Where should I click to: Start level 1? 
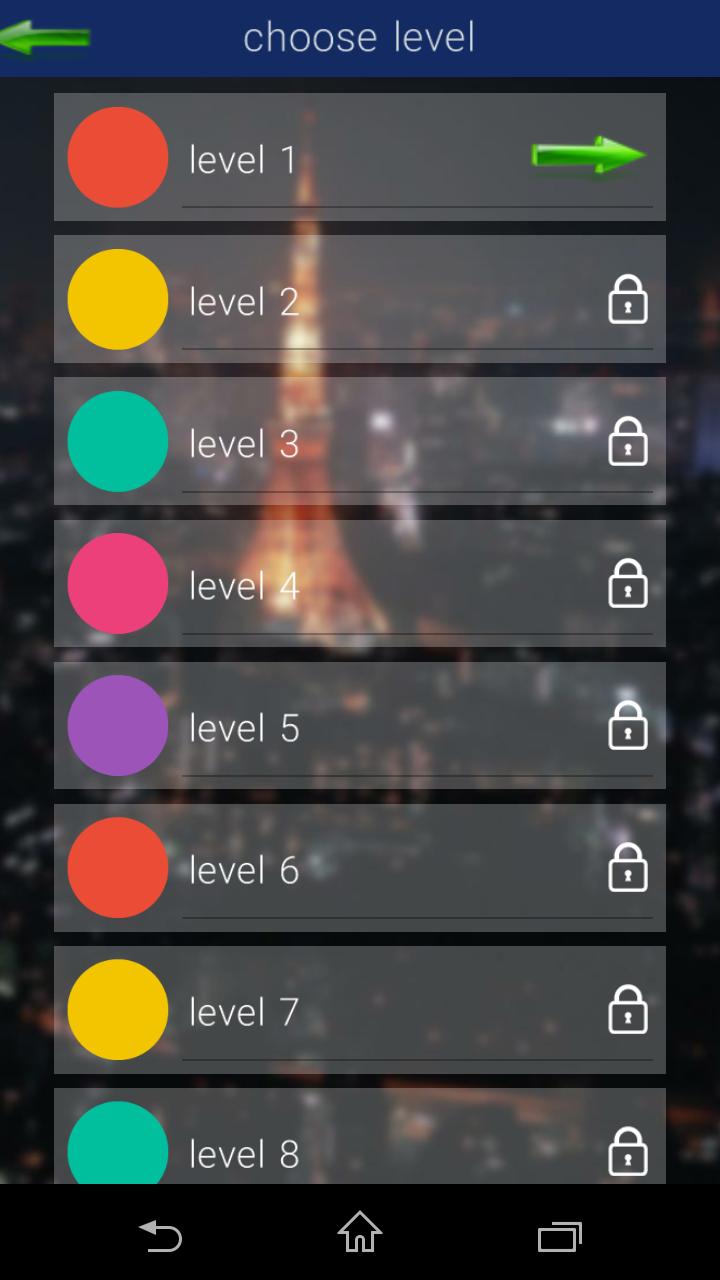pos(588,156)
